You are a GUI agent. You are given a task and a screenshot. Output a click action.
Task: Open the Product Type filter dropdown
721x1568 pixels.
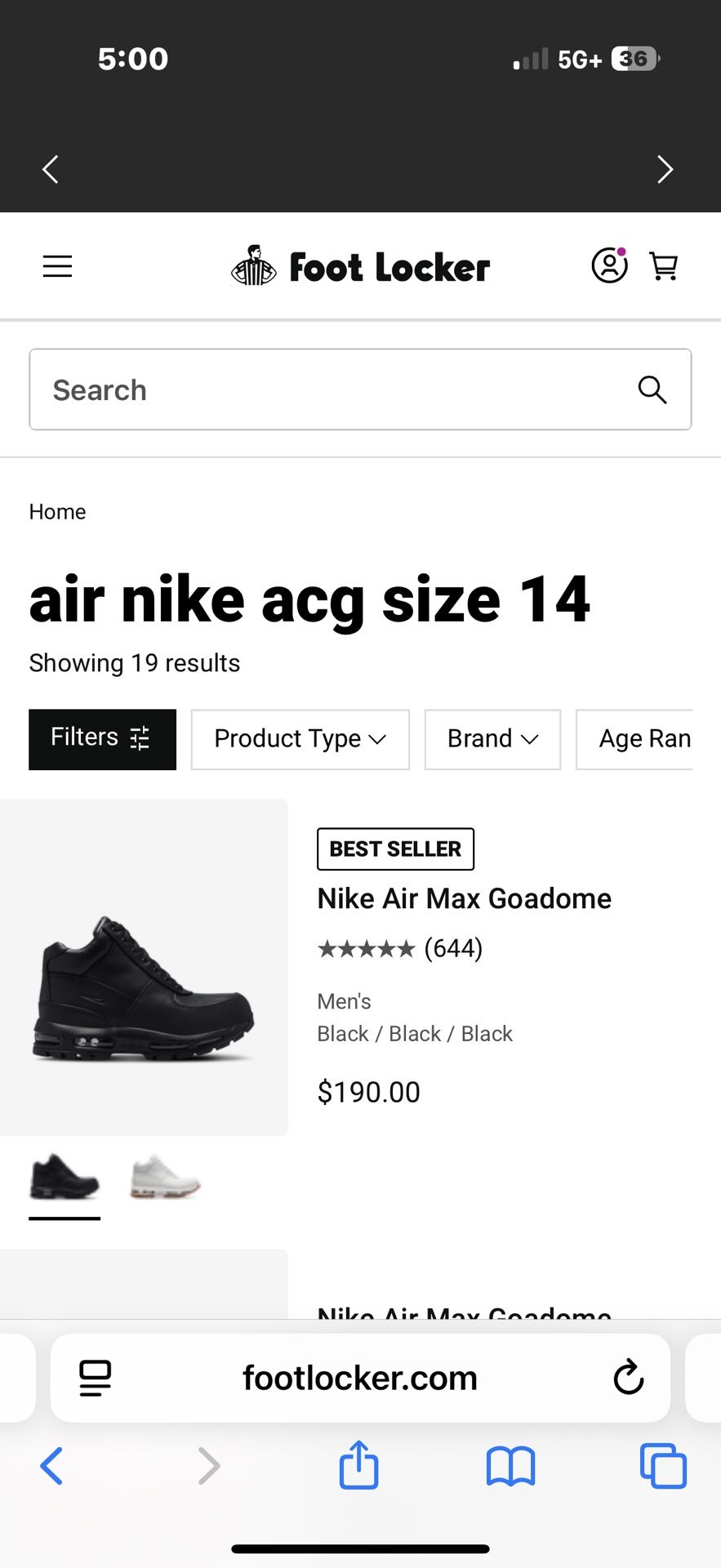pyautogui.click(x=299, y=739)
